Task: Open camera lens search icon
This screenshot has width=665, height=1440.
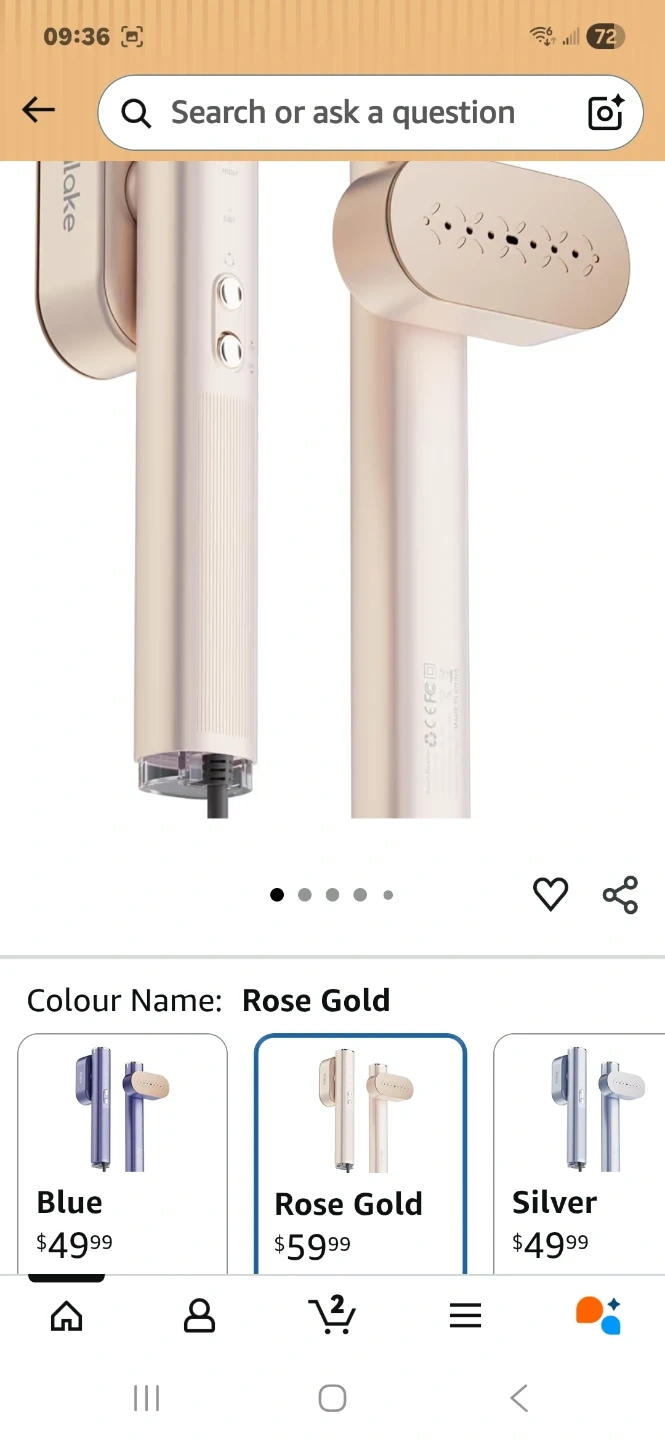Action: [606, 113]
